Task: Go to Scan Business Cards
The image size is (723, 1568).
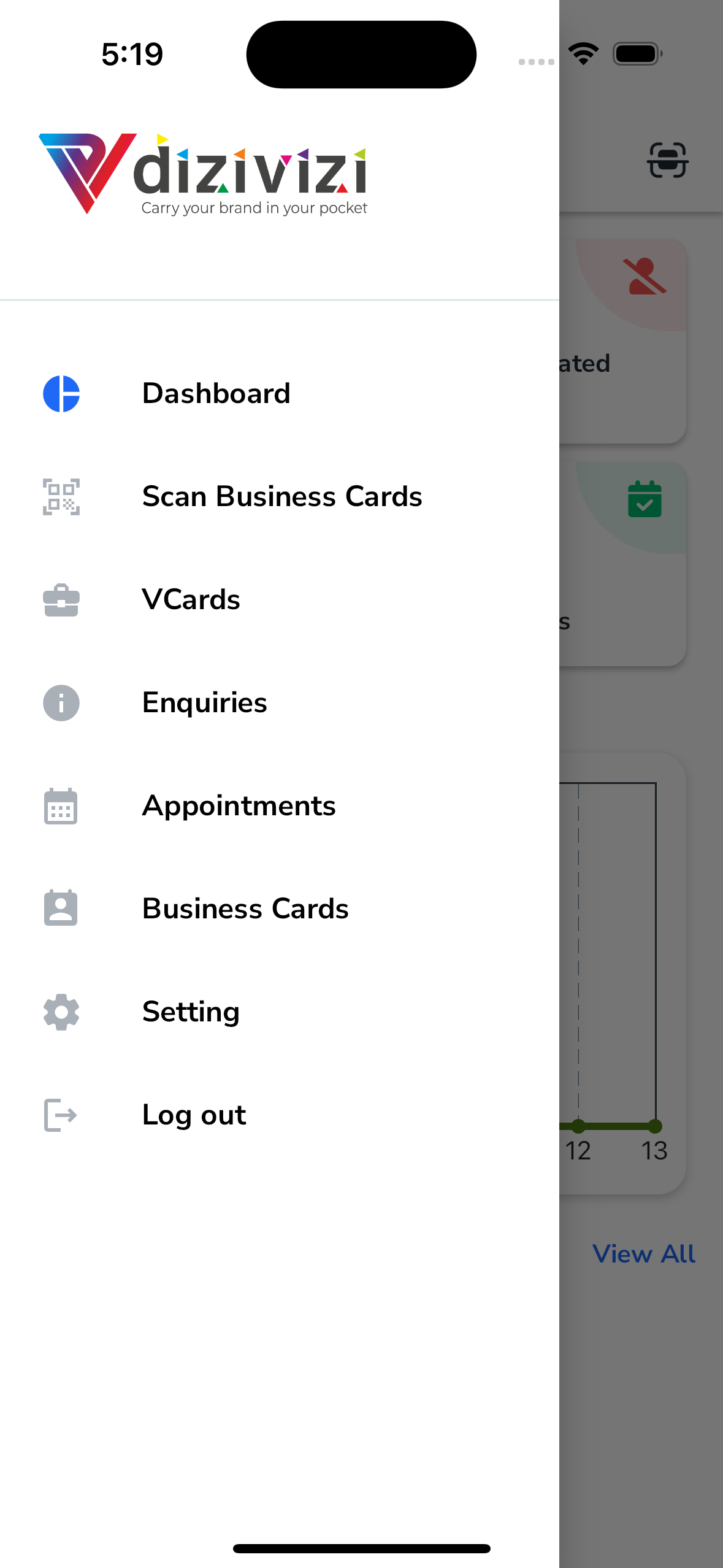Action: tap(279, 496)
